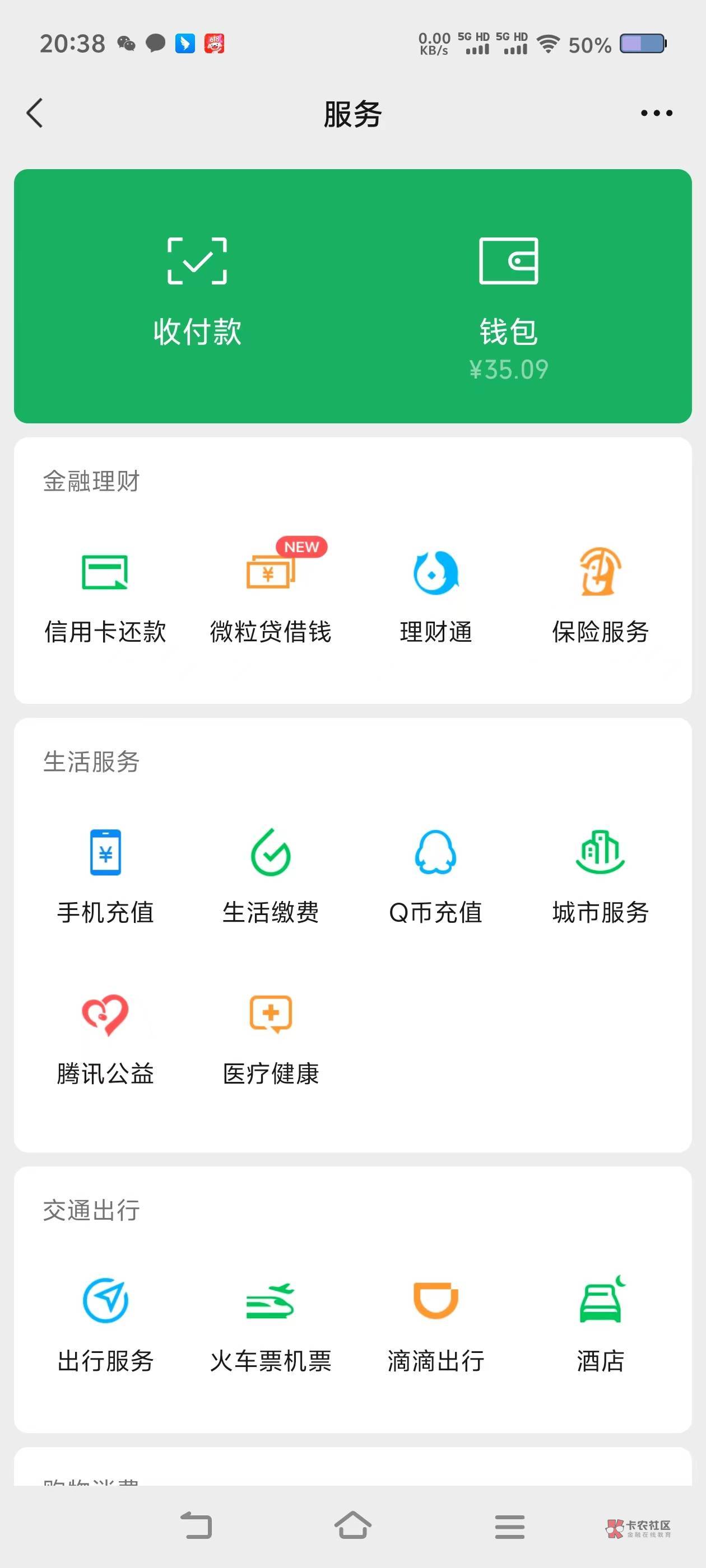Viewport: 706px width, 1568px height.
Task: Choose 手机充值
Action: click(x=105, y=877)
